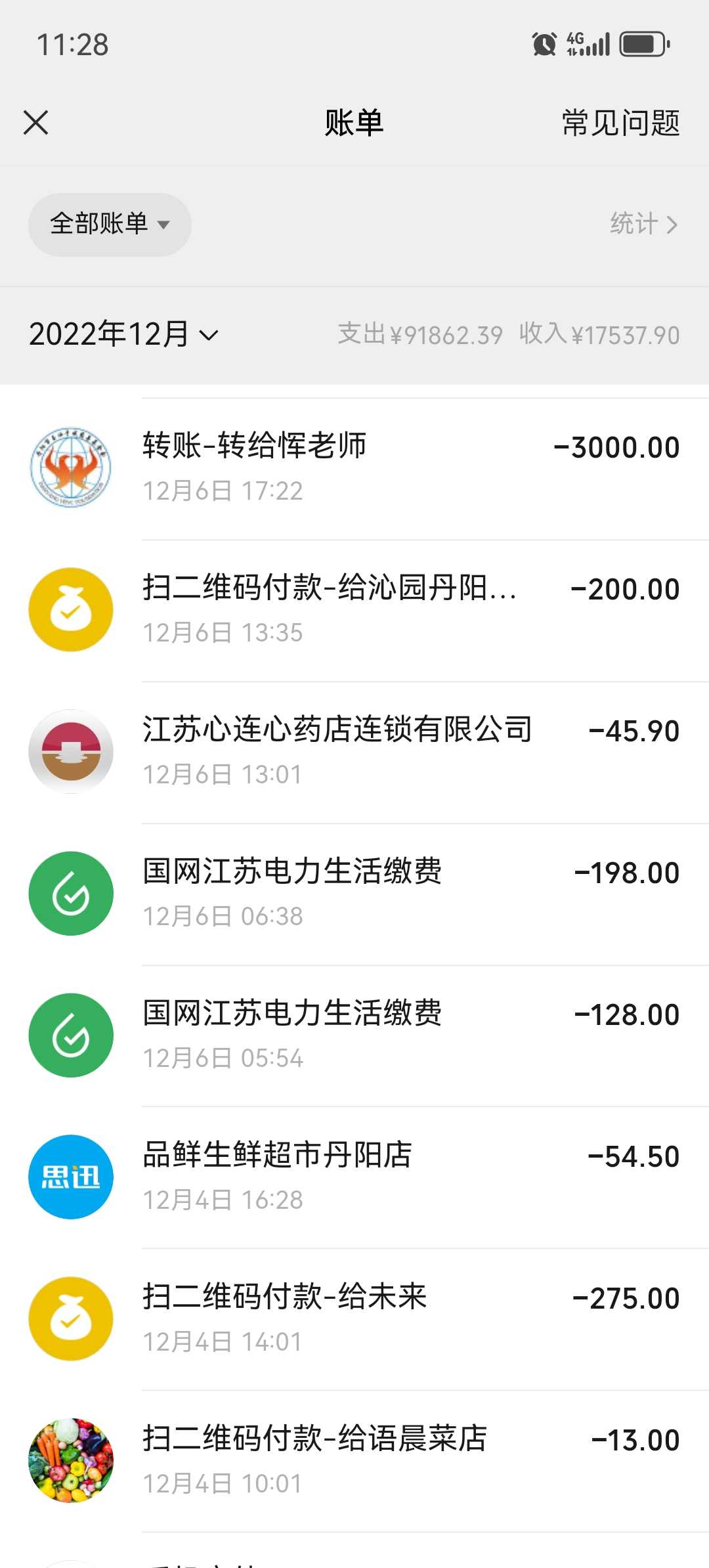
Task: Open the -198.00 国网江苏电力生活缴费 record
Action: pos(354,893)
